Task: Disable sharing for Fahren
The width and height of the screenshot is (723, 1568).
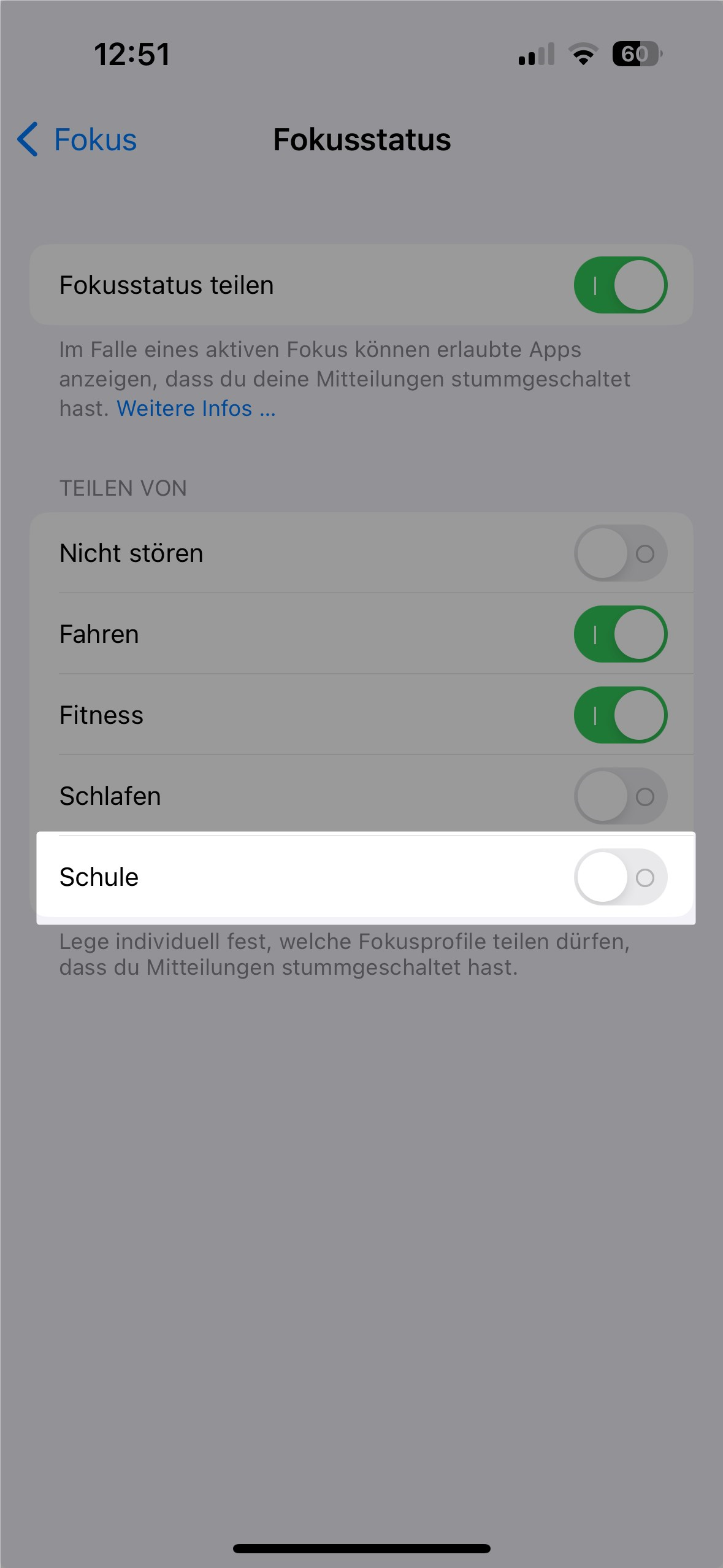Action: [620, 634]
